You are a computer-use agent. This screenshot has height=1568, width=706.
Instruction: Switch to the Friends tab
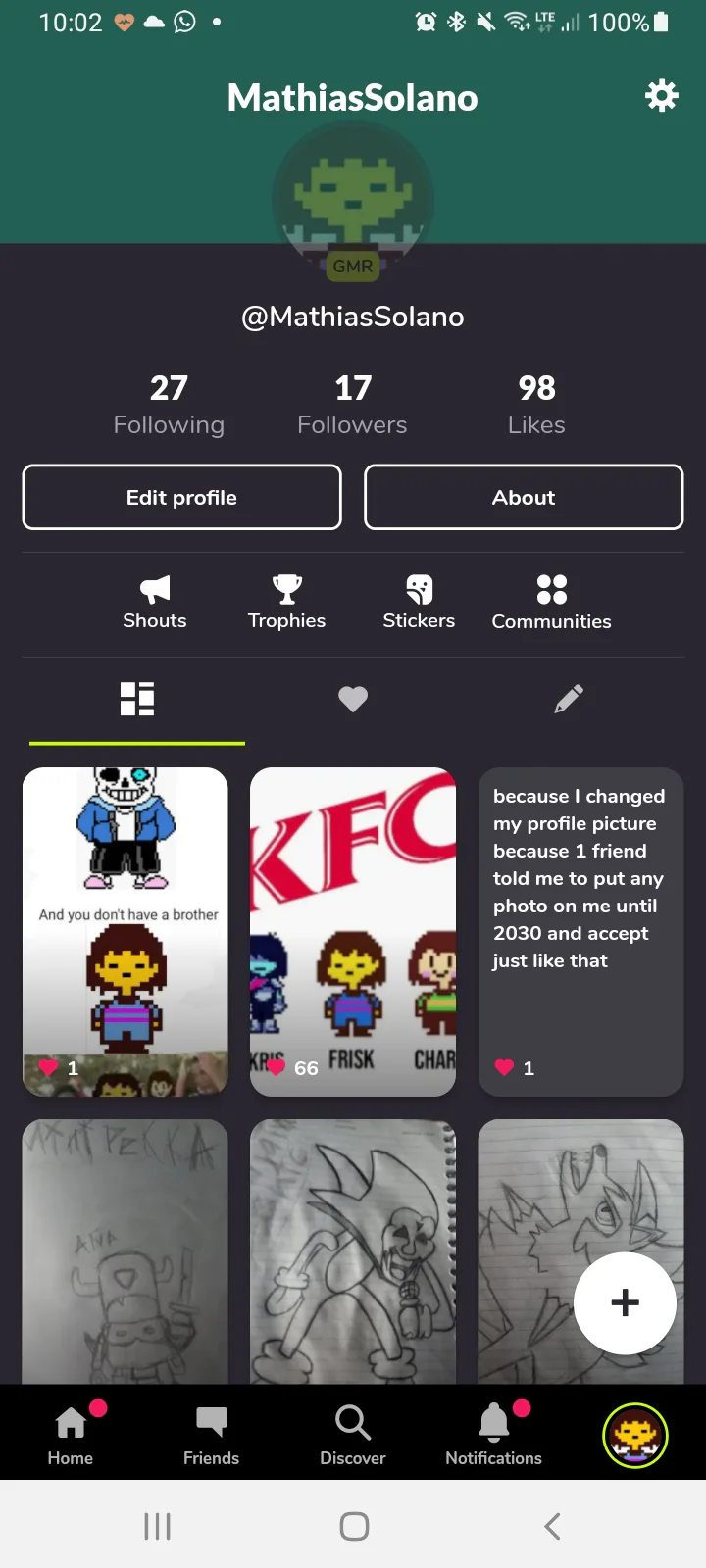coord(211,1433)
